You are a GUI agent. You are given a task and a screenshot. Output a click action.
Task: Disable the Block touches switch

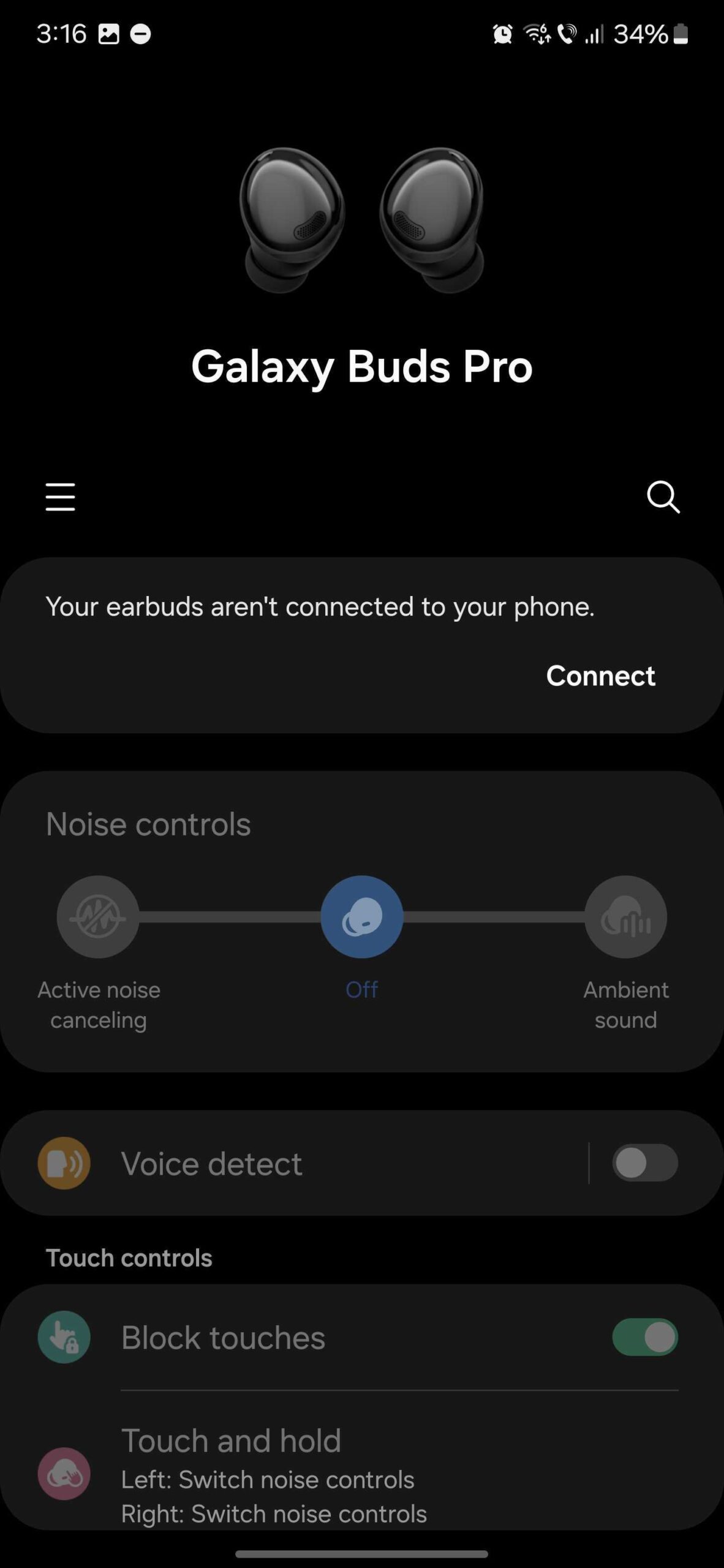coord(644,1337)
